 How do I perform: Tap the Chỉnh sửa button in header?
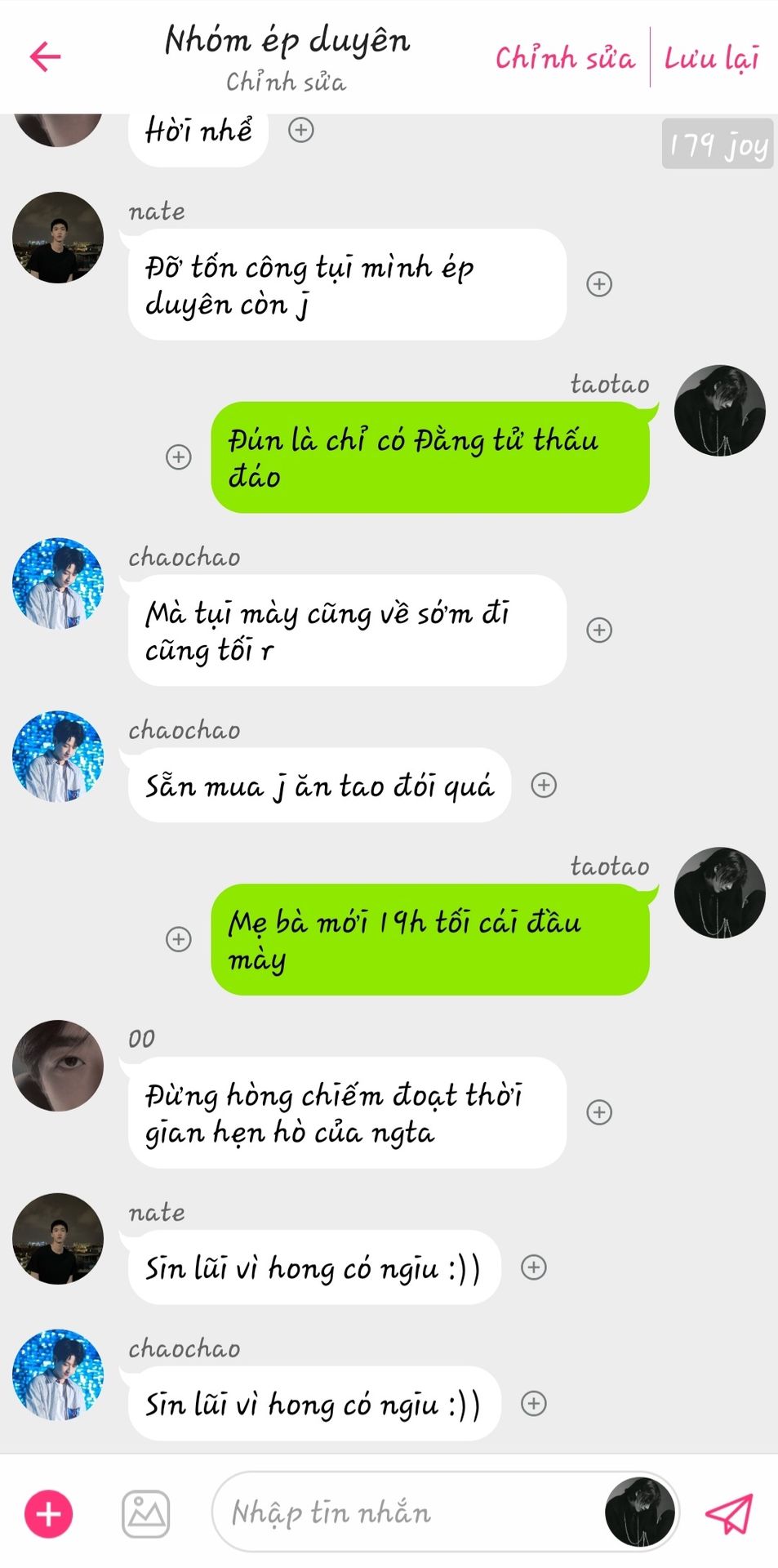point(564,58)
